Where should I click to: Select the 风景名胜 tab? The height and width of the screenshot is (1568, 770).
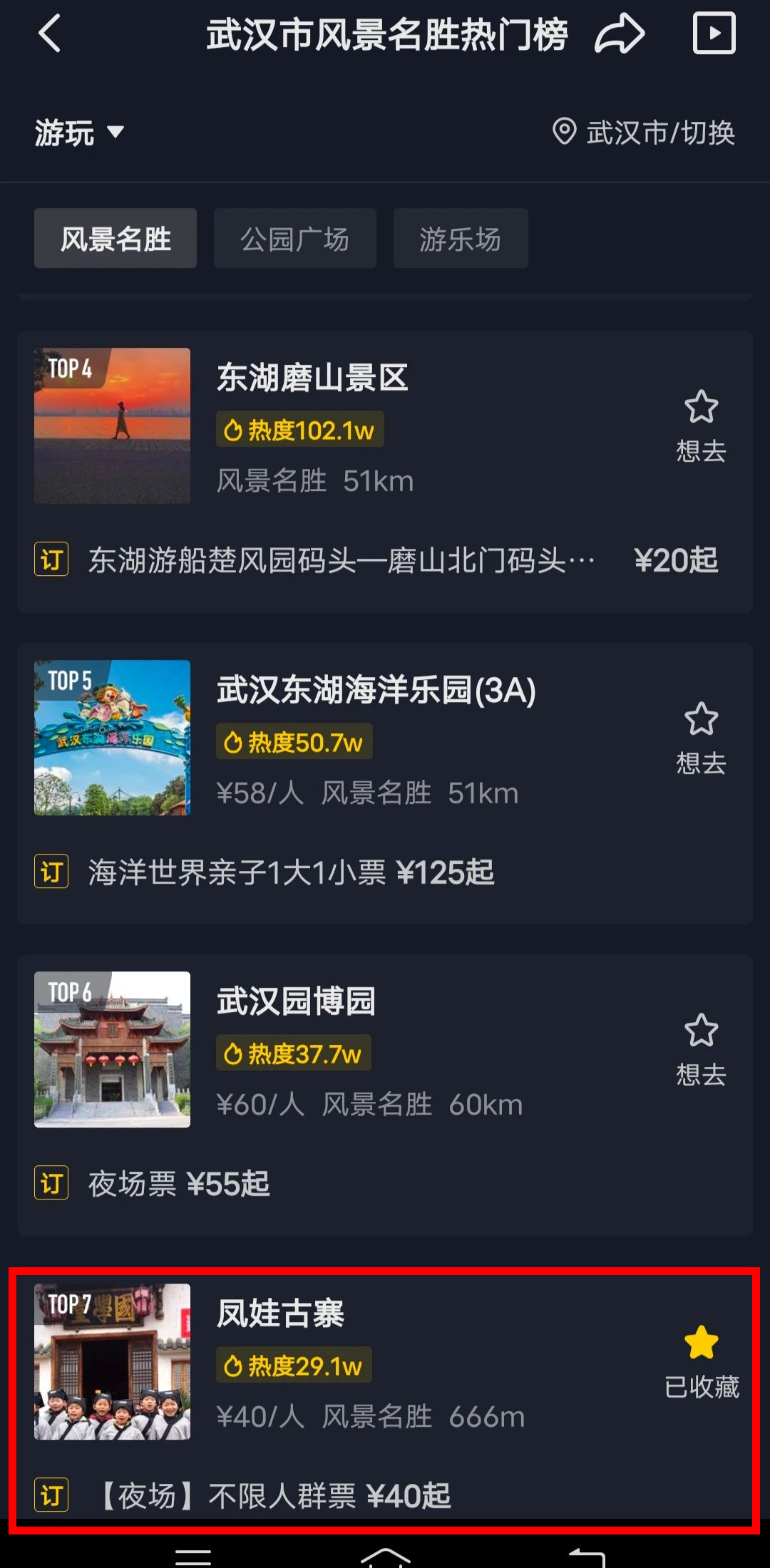115,239
